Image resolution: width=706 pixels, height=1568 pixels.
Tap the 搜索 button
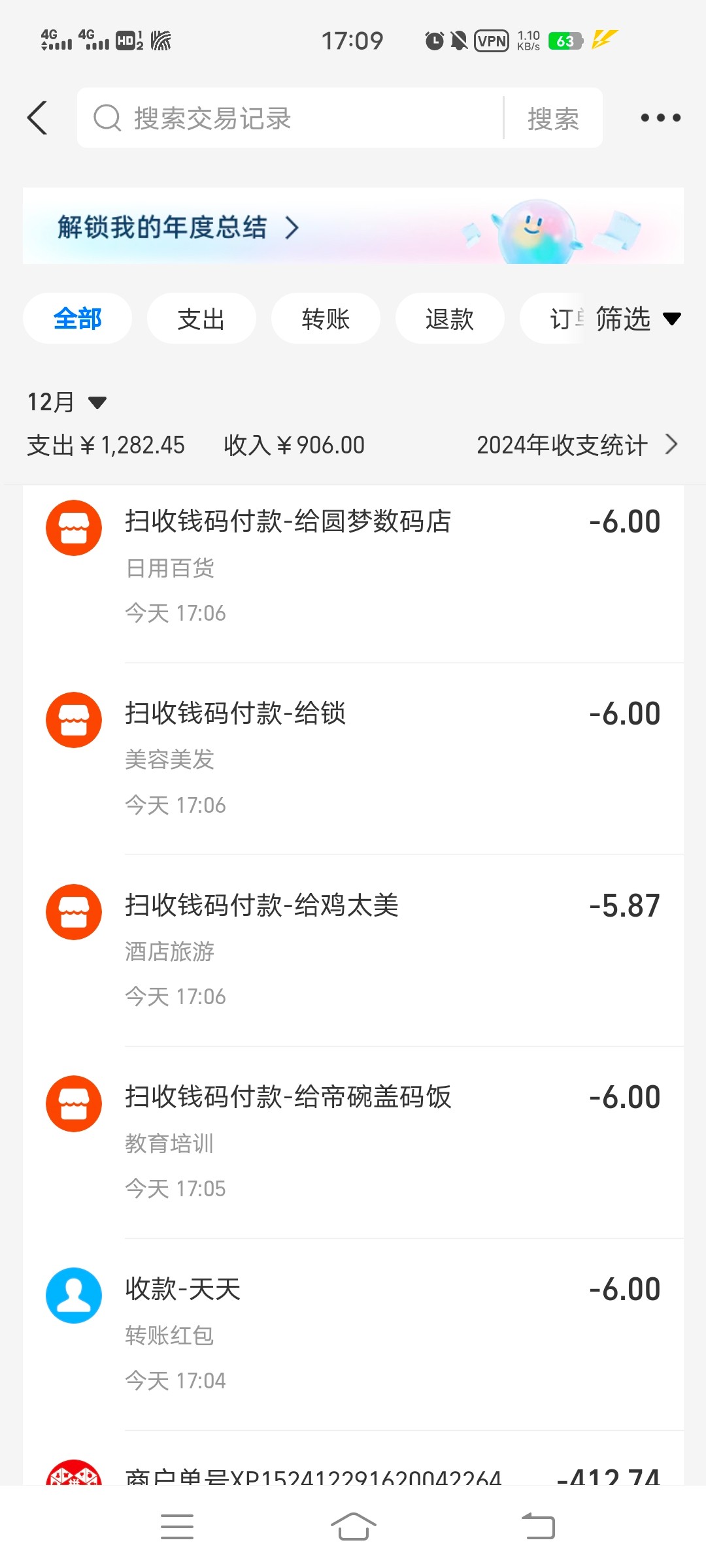(553, 118)
